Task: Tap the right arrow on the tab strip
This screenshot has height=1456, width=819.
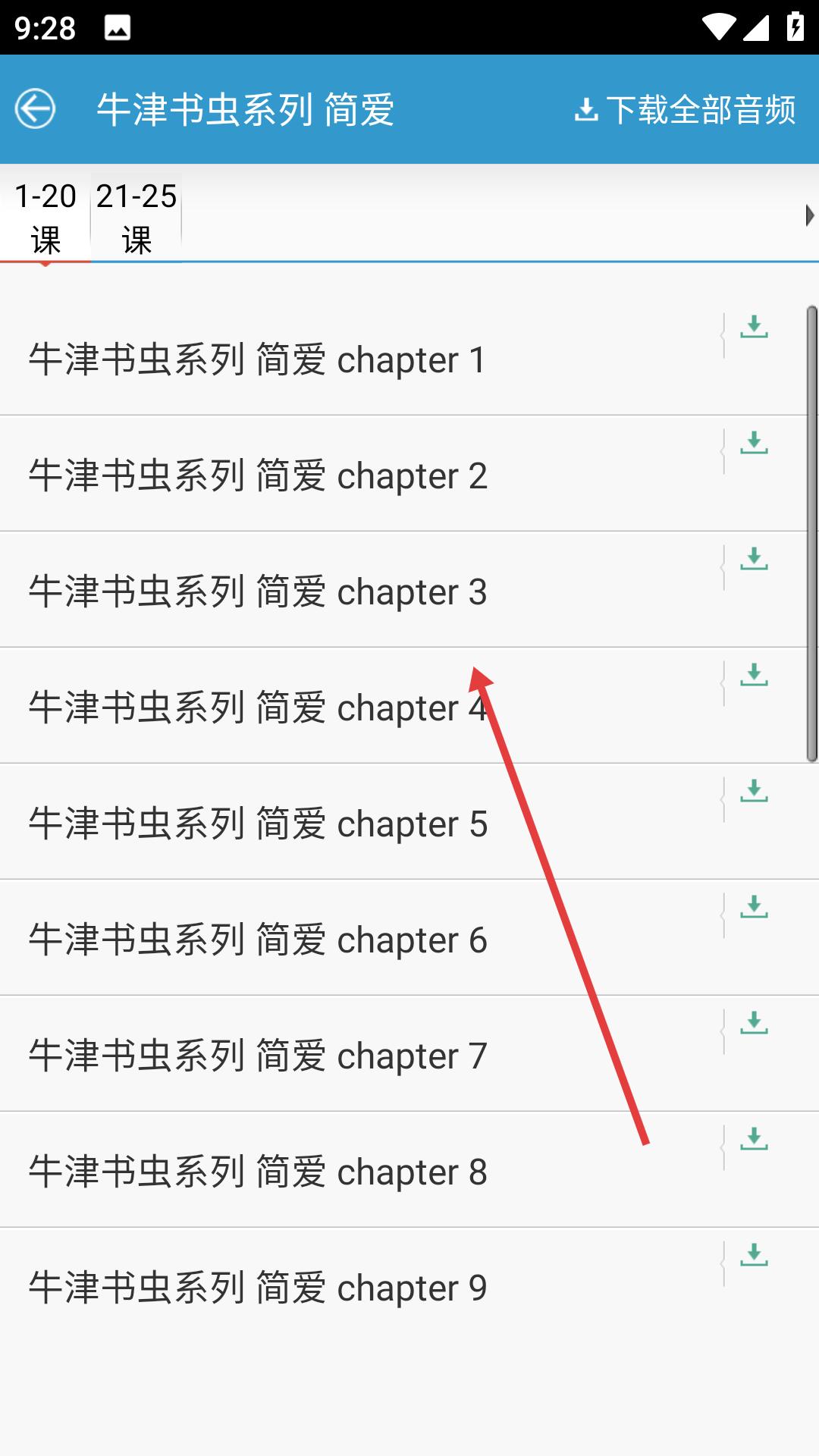Action: (x=809, y=215)
